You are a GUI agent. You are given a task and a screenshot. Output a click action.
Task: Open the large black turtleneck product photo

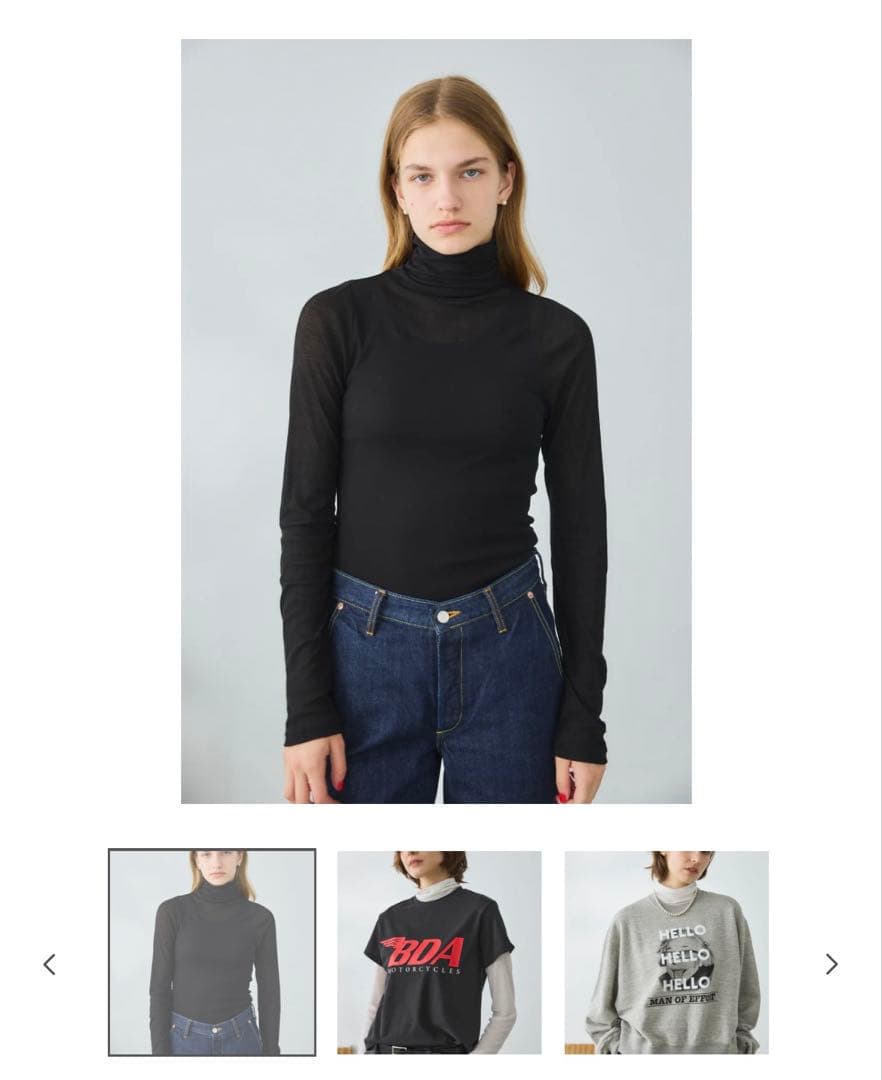[436, 421]
